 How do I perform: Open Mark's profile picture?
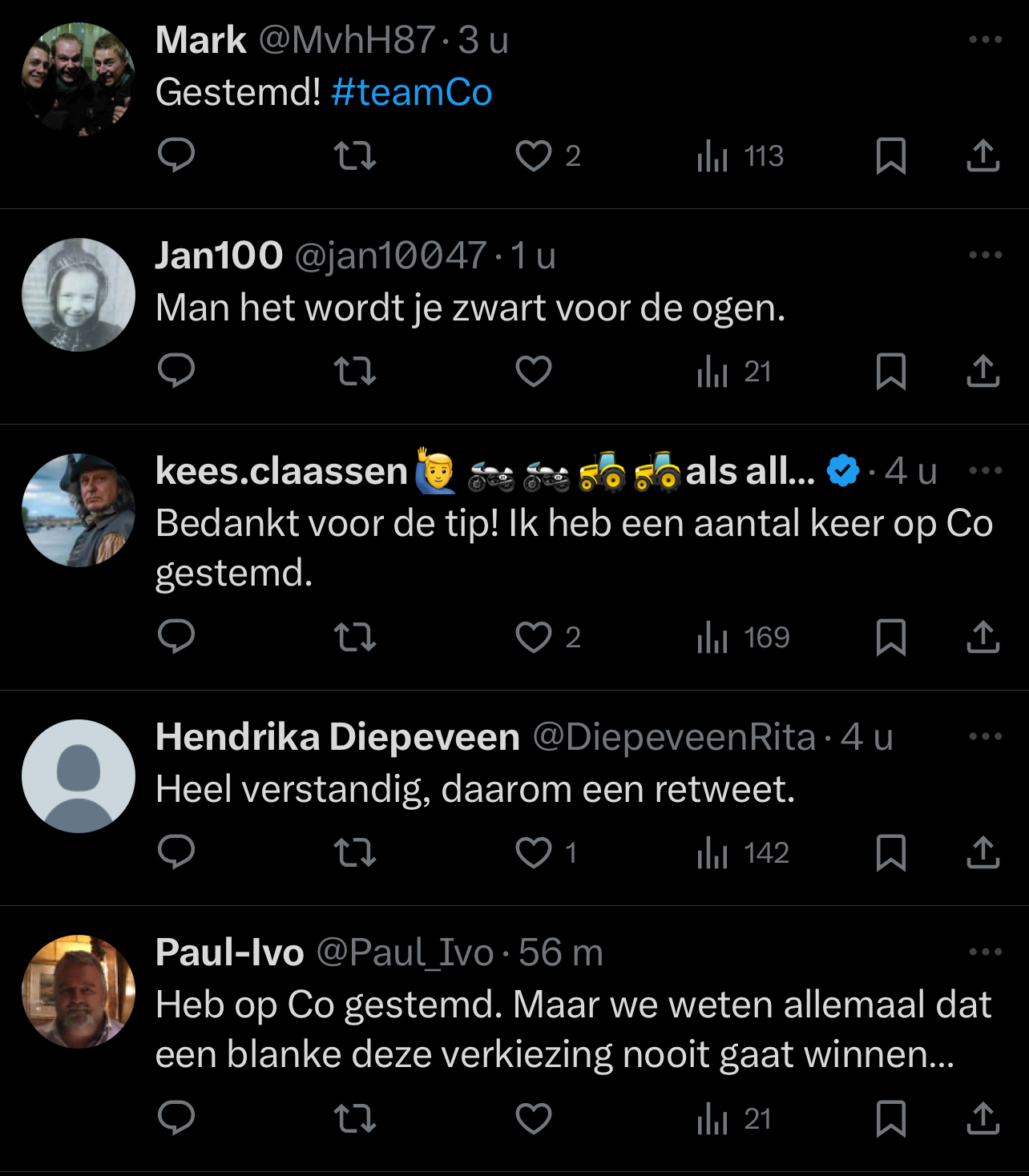79,79
